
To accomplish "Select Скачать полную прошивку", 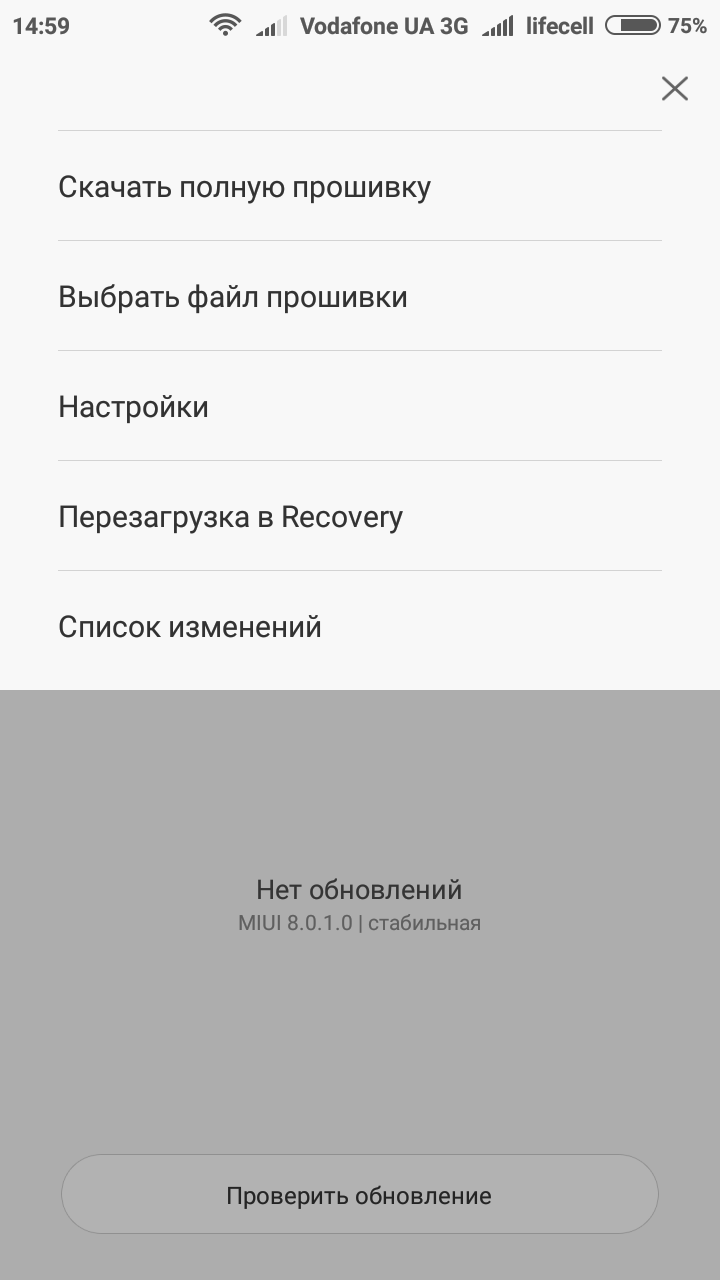I will (360, 186).
